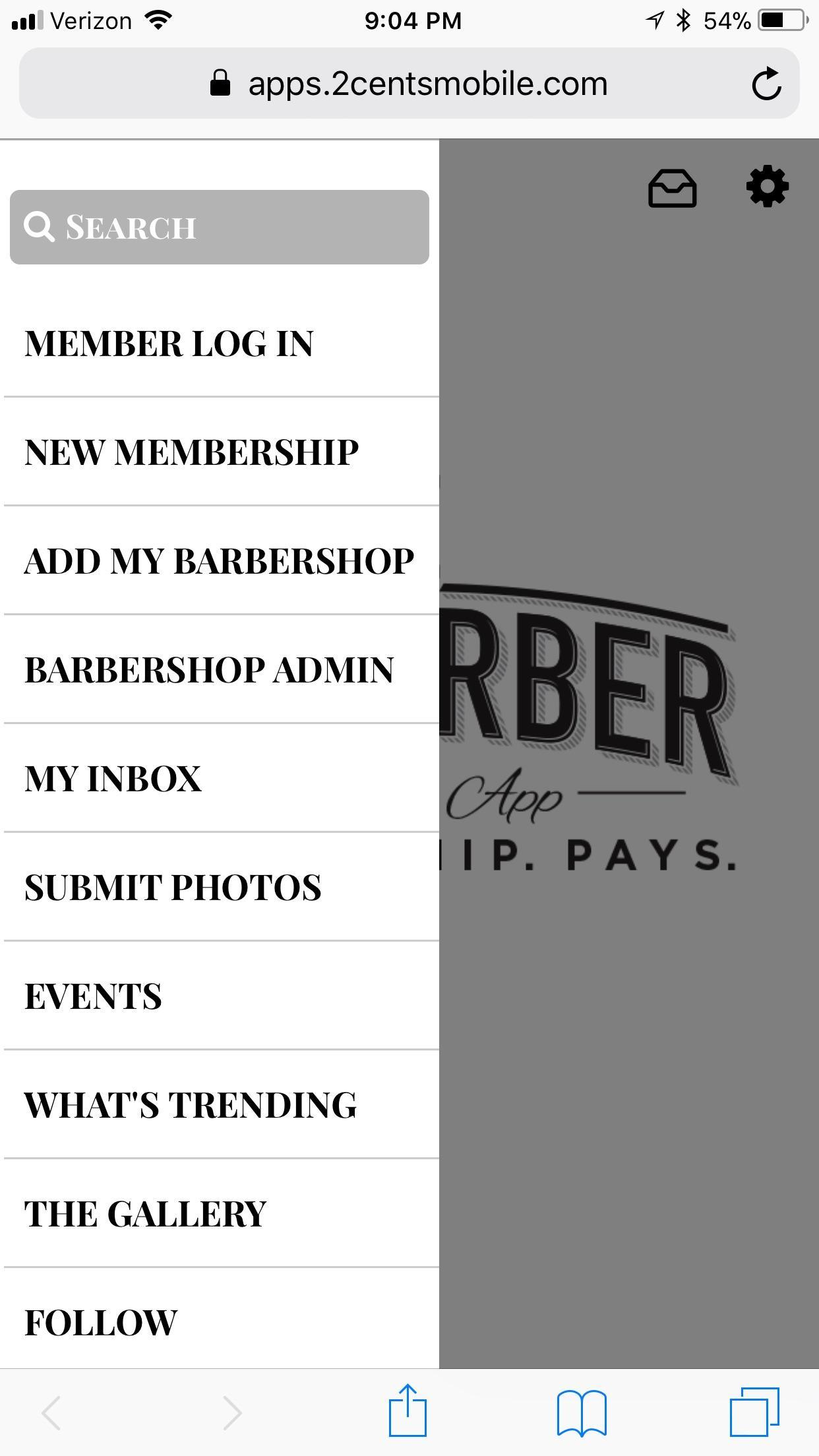Screen dimensions: 819x1456
Task: Open the inbox envelope icon
Action: click(x=672, y=188)
